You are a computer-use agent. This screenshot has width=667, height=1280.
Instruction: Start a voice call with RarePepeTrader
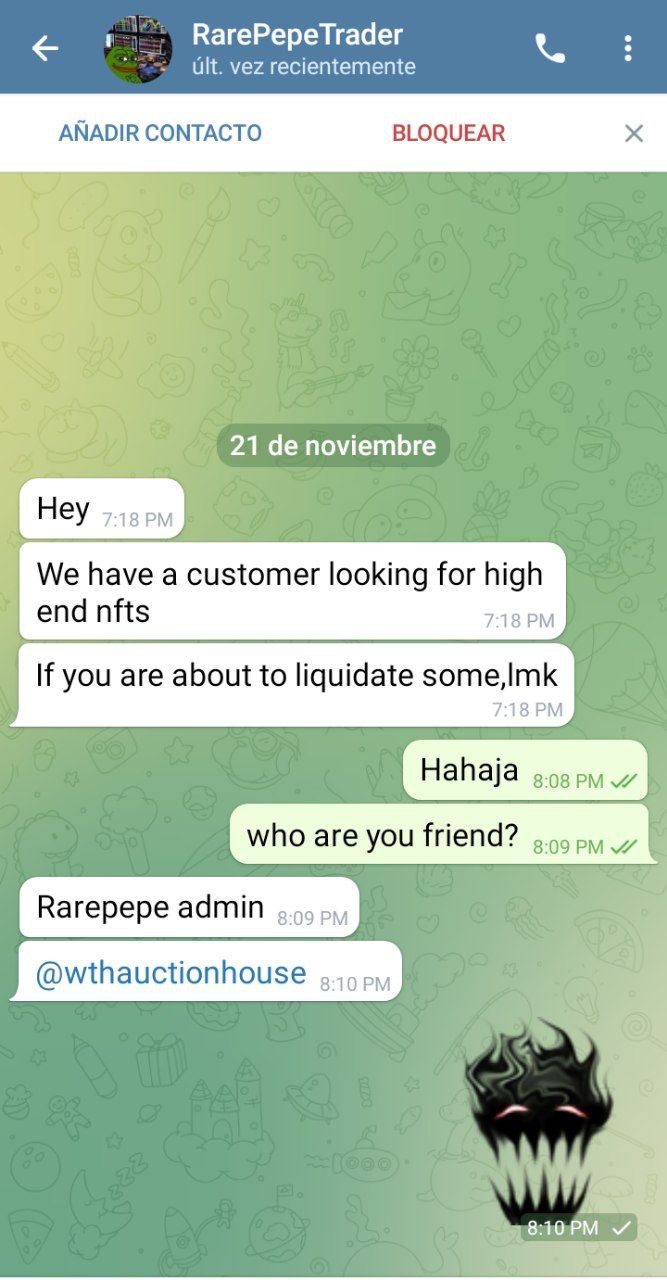click(x=549, y=48)
